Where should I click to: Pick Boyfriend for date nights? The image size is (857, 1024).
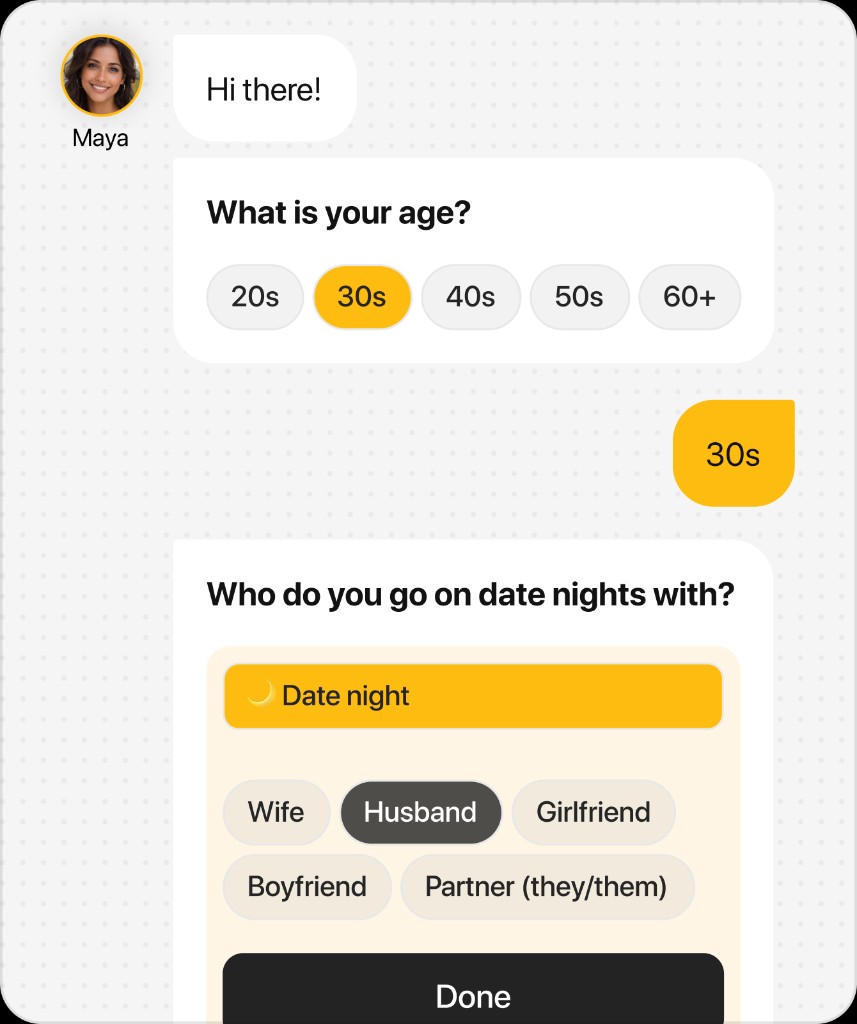[x=307, y=886]
